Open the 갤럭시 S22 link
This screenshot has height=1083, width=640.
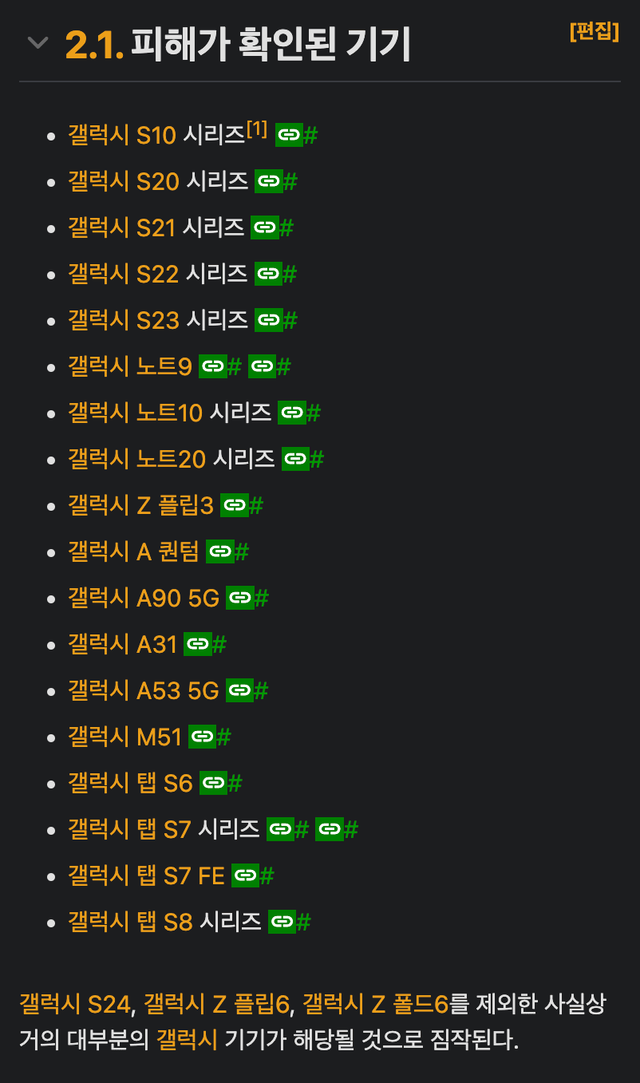pyautogui.click(x=123, y=274)
